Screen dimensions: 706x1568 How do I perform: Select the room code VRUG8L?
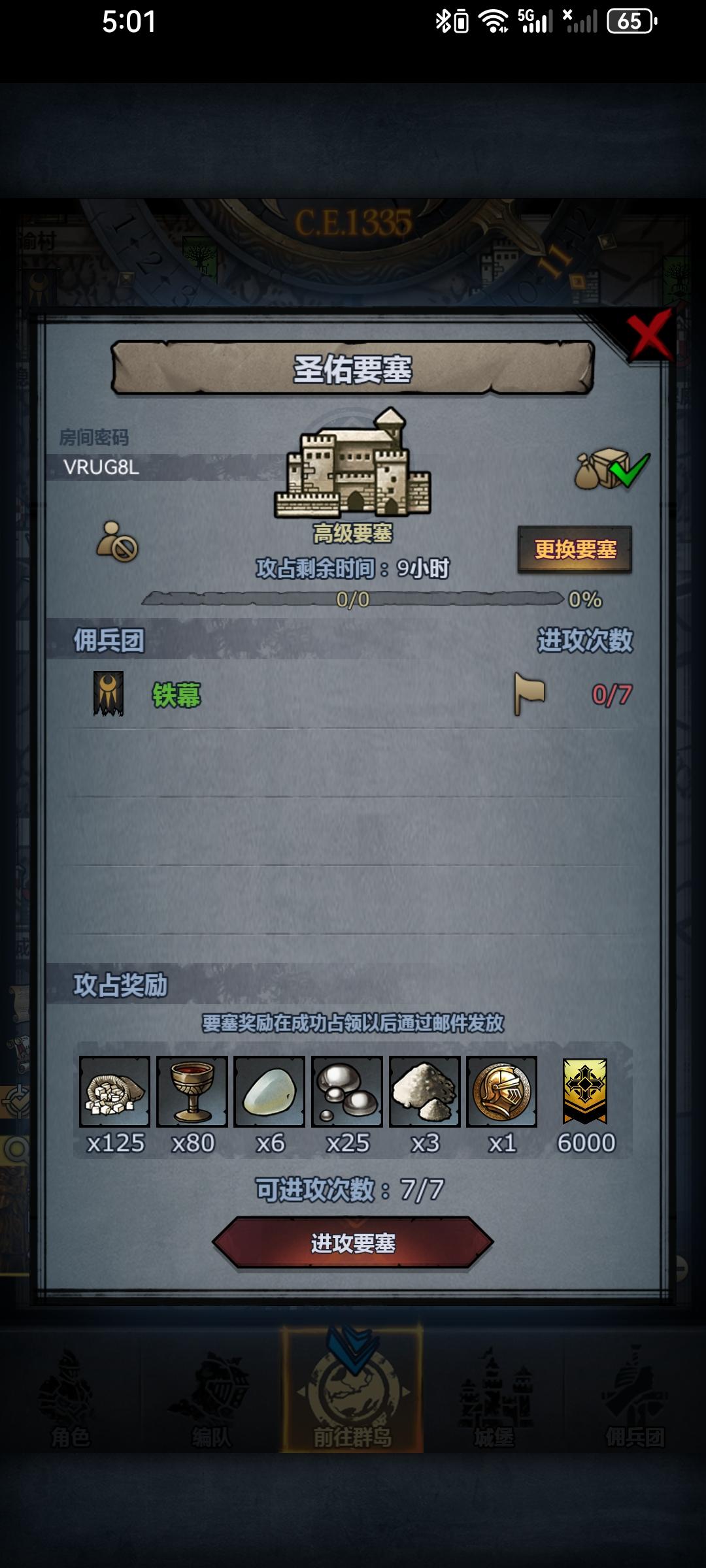pyautogui.click(x=100, y=468)
